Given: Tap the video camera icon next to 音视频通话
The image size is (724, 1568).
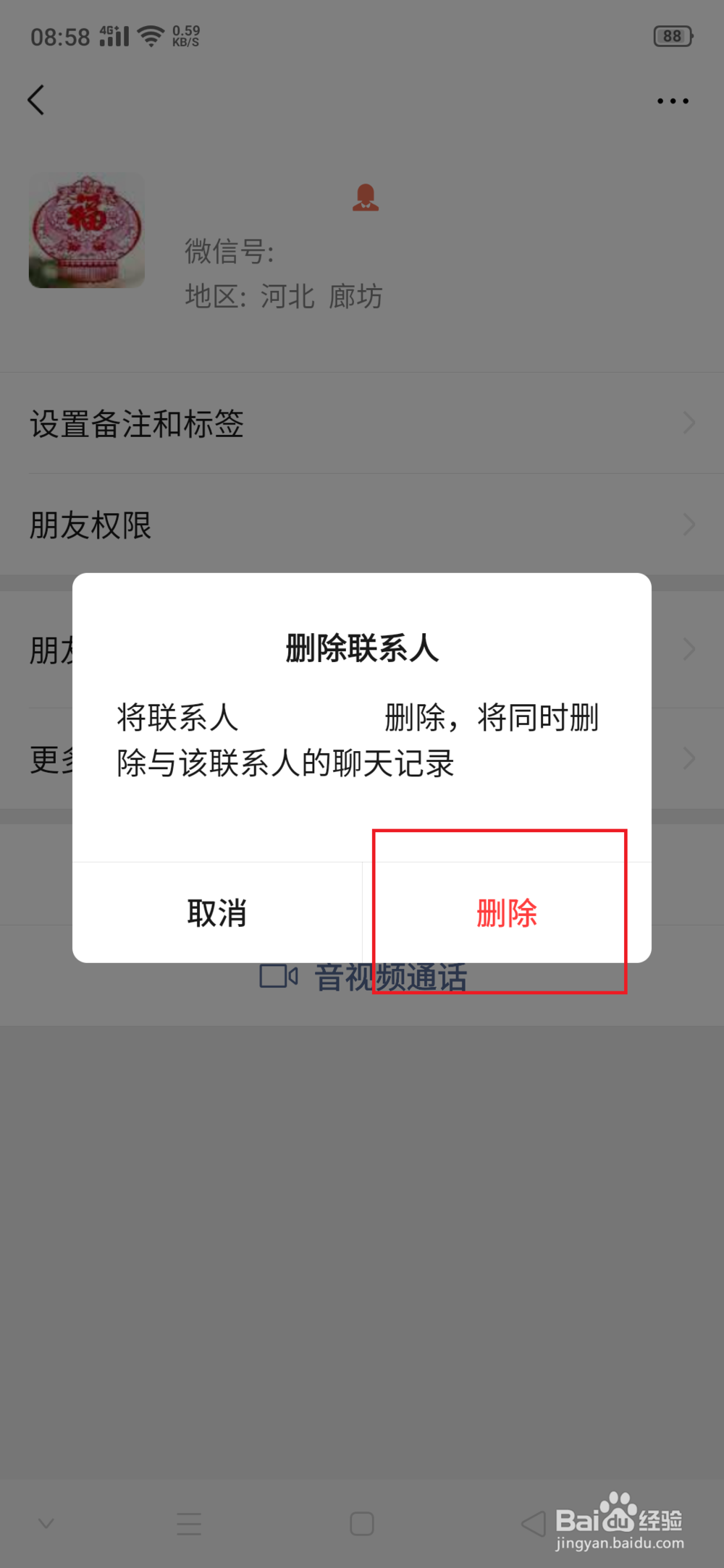Looking at the screenshot, I should (277, 975).
